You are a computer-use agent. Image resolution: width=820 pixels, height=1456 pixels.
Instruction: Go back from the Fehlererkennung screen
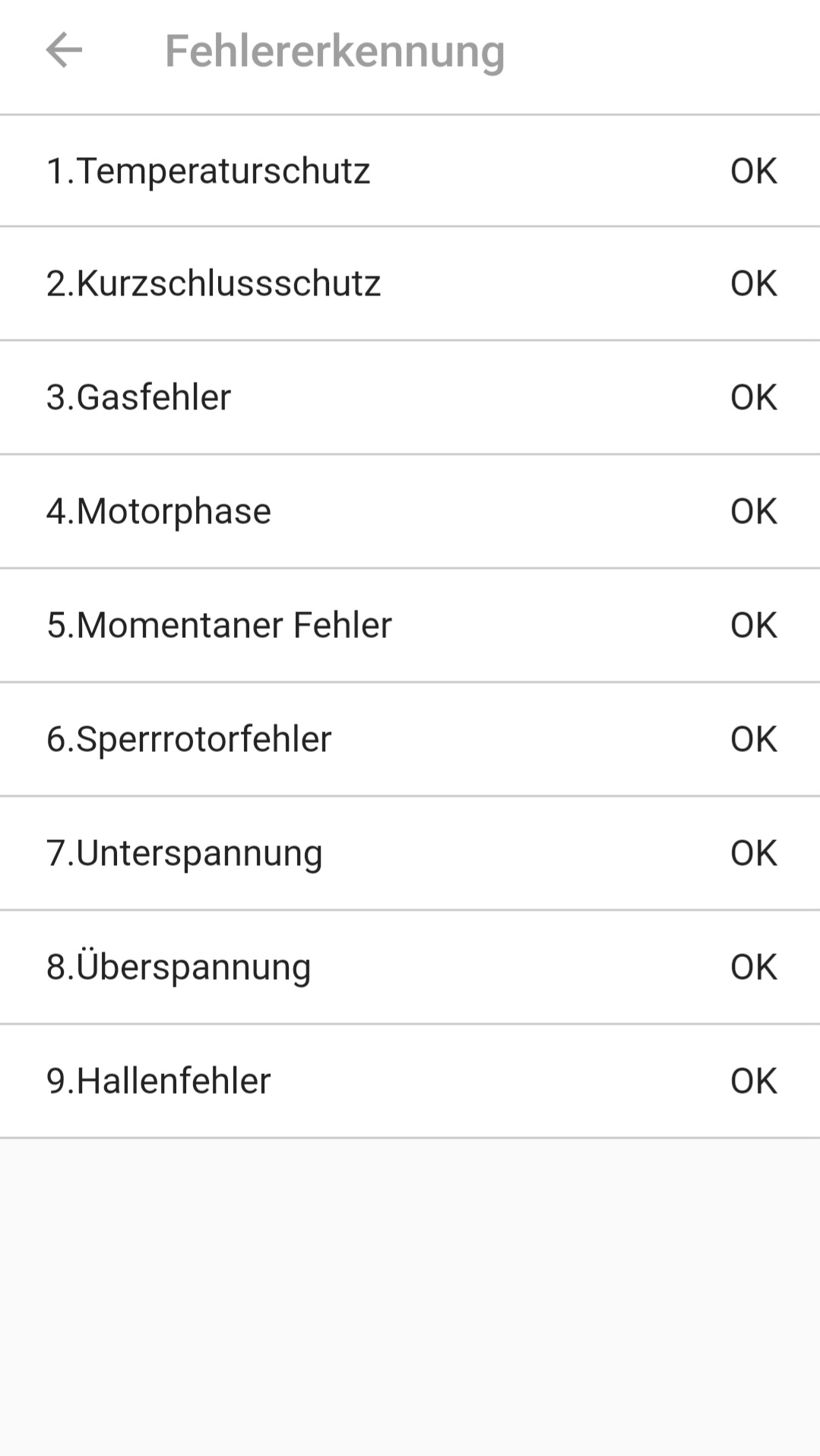click(64, 50)
